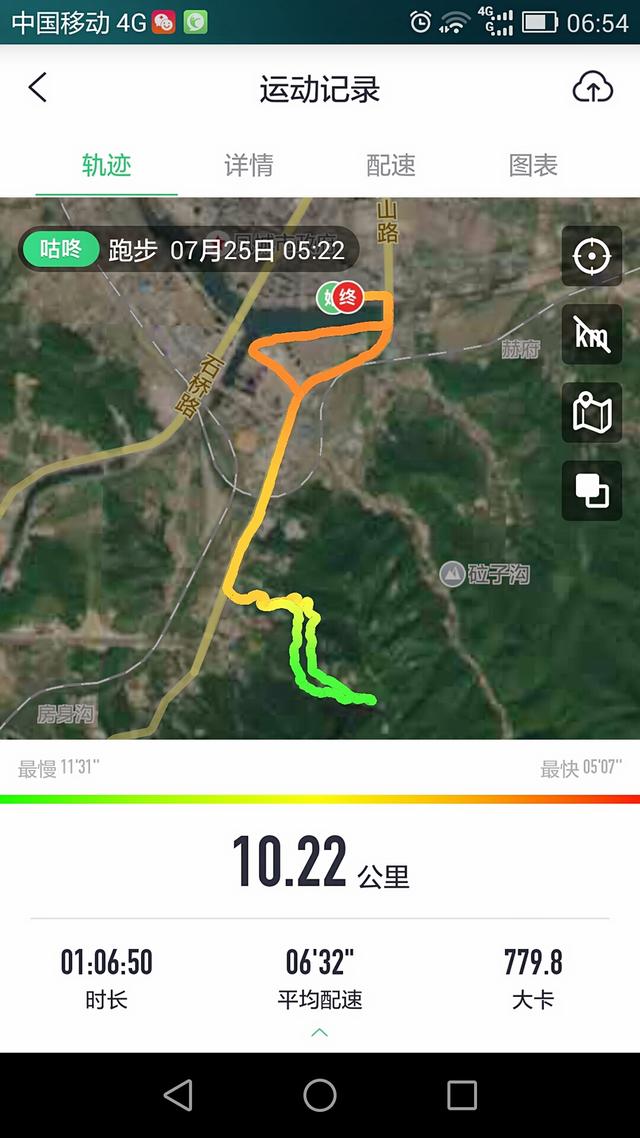Upload the record with the cloud icon

coord(592,88)
